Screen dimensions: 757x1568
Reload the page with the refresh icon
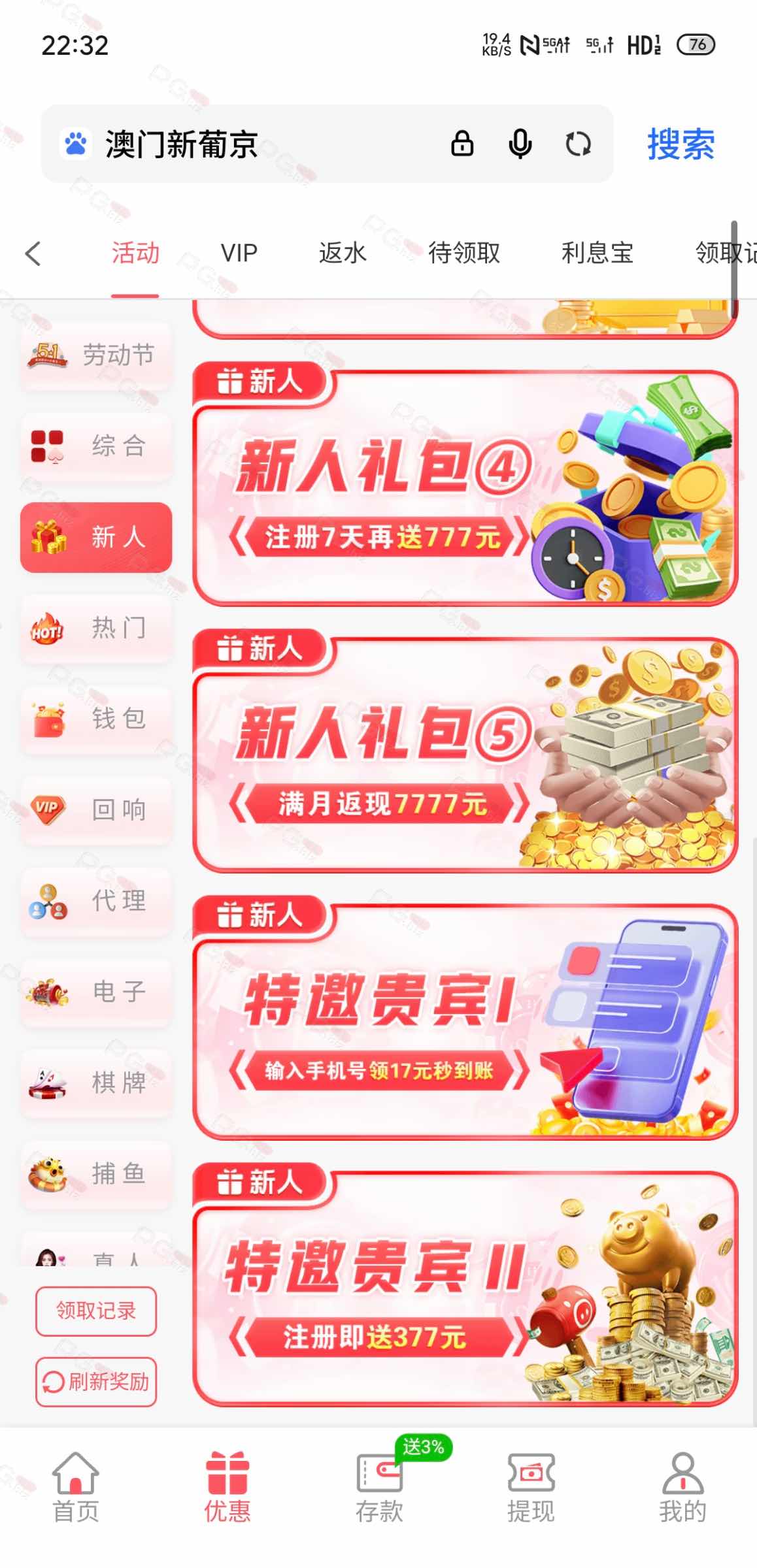pyautogui.click(x=578, y=144)
